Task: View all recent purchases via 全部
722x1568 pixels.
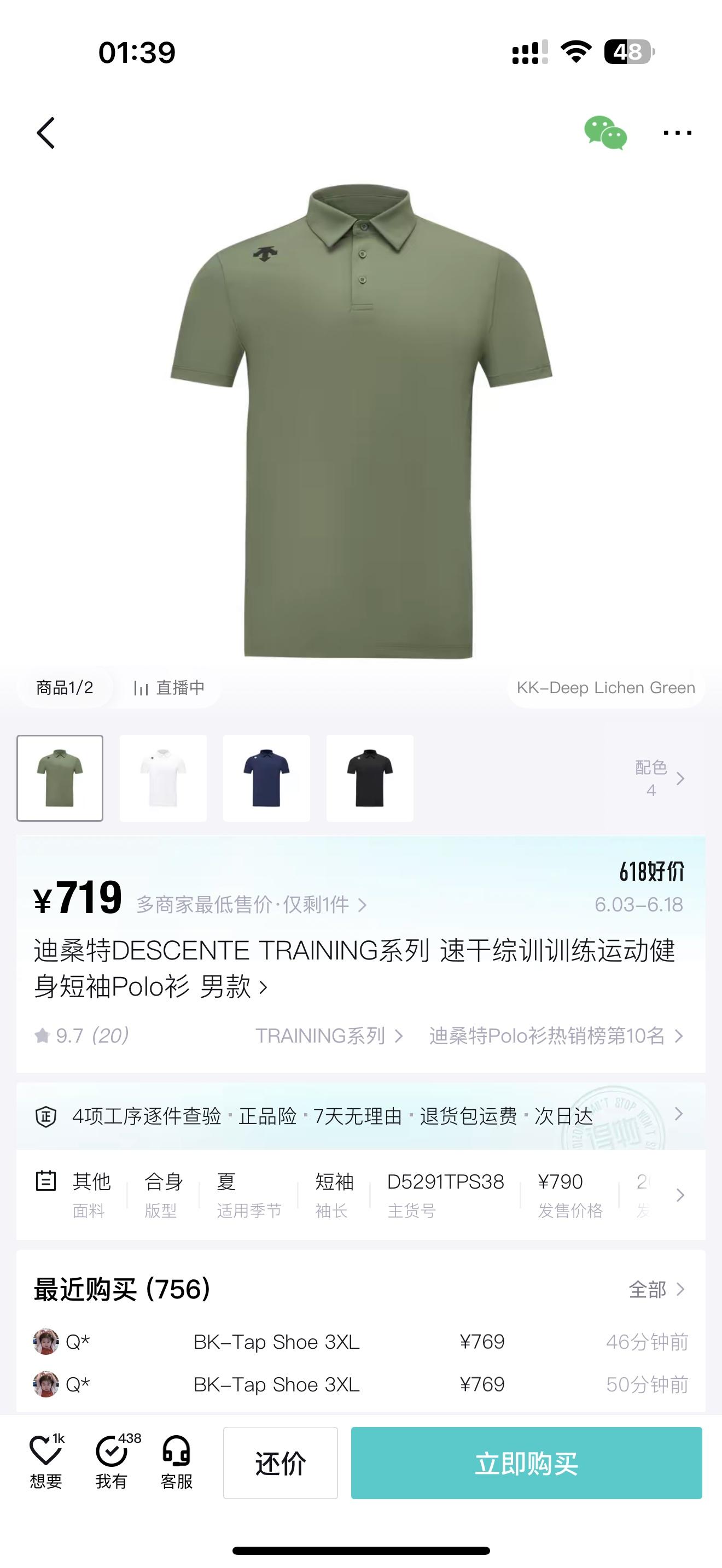Action: (x=656, y=1289)
